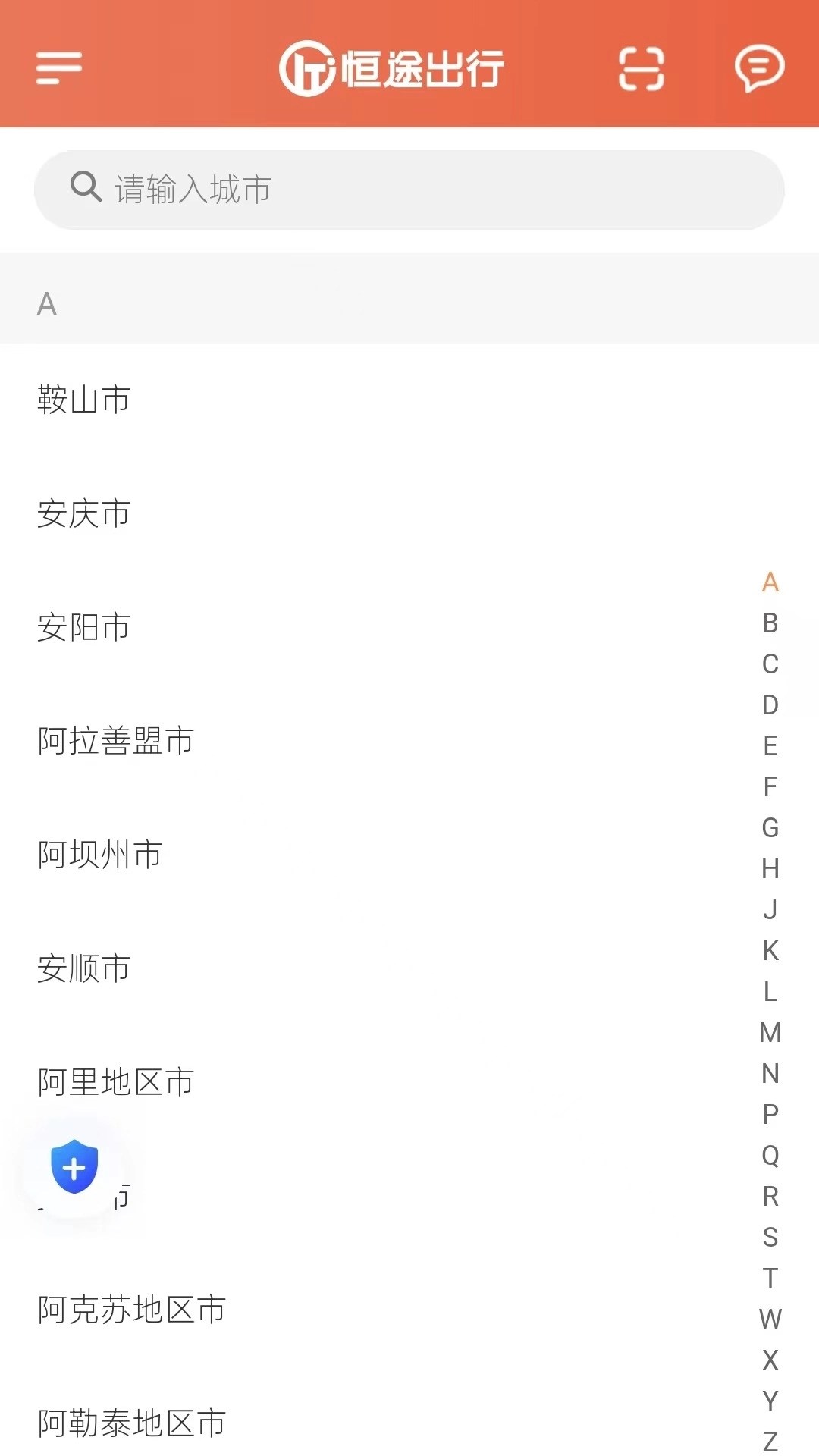The height and width of the screenshot is (1456, 819).
Task: Open the QR code scanner
Action: pos(641,67)
